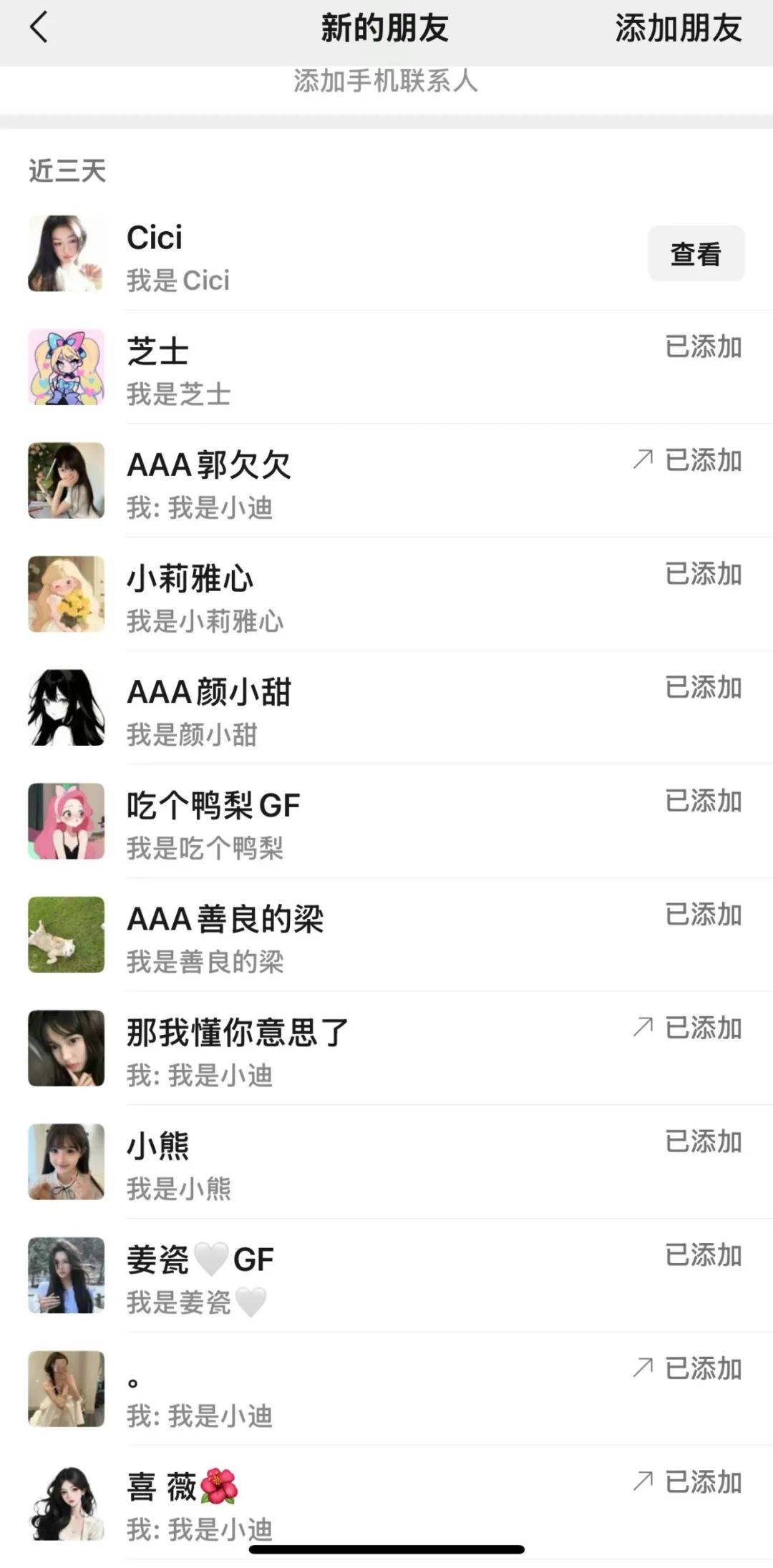773x1568 pixels.
Task: Expand the 近三天 section header
Action: [x=67, y=170]
